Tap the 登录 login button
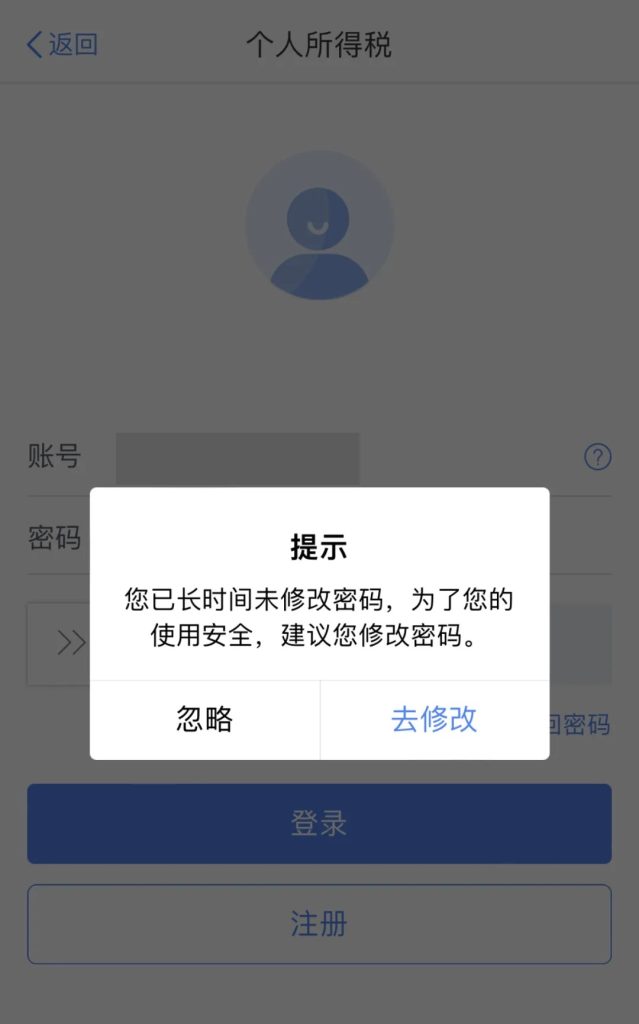This screenshot has width=639, height=1024. pos(319,823)
